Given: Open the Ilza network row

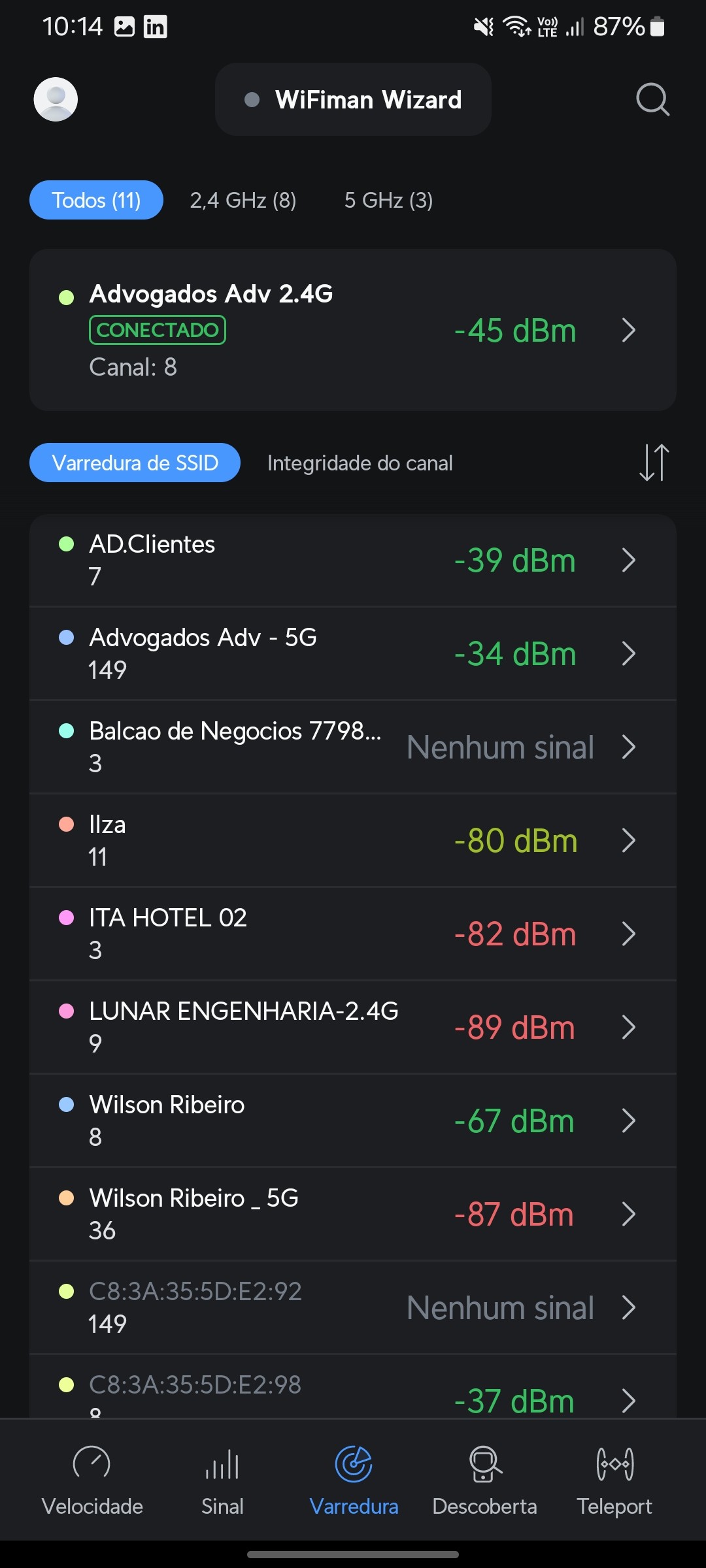Looking at the screenshot, I should (x=353, y=841).
